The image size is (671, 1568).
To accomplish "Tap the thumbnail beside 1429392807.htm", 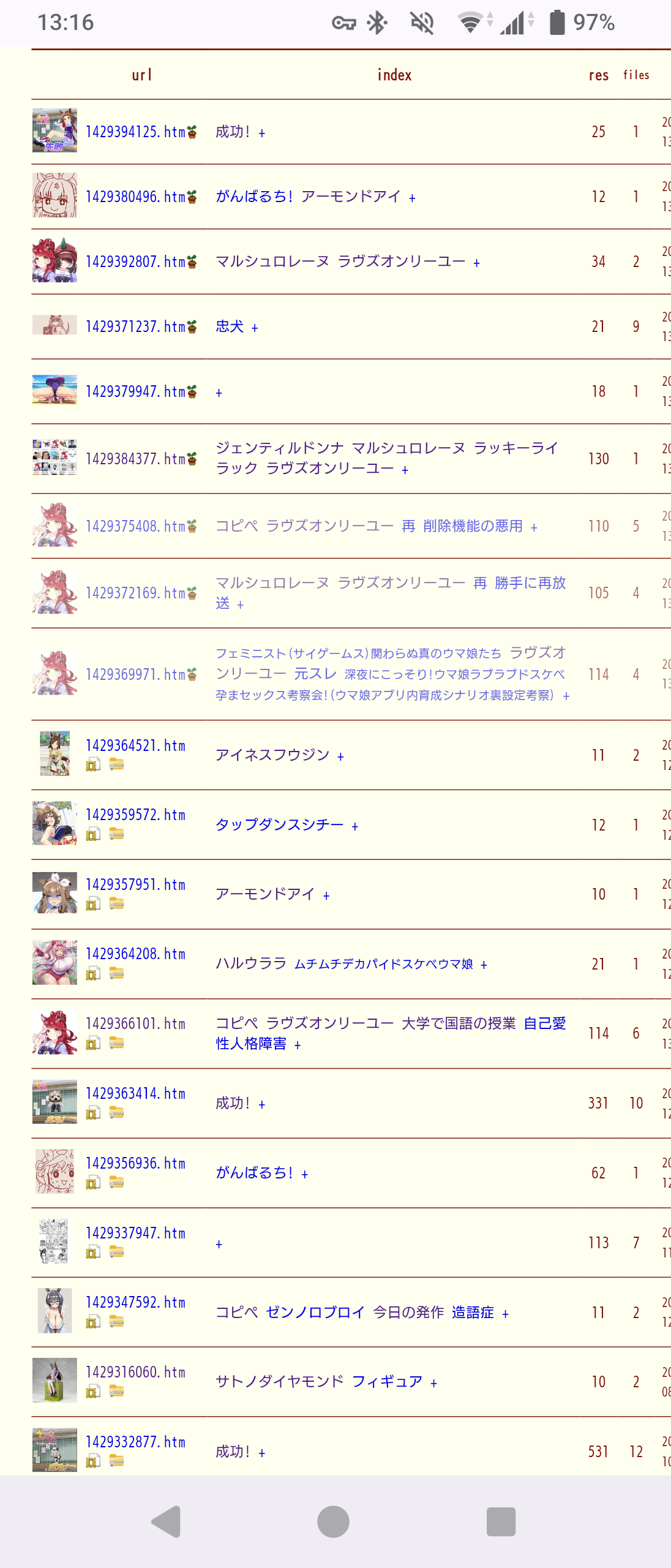I will [x=54, y=261].
